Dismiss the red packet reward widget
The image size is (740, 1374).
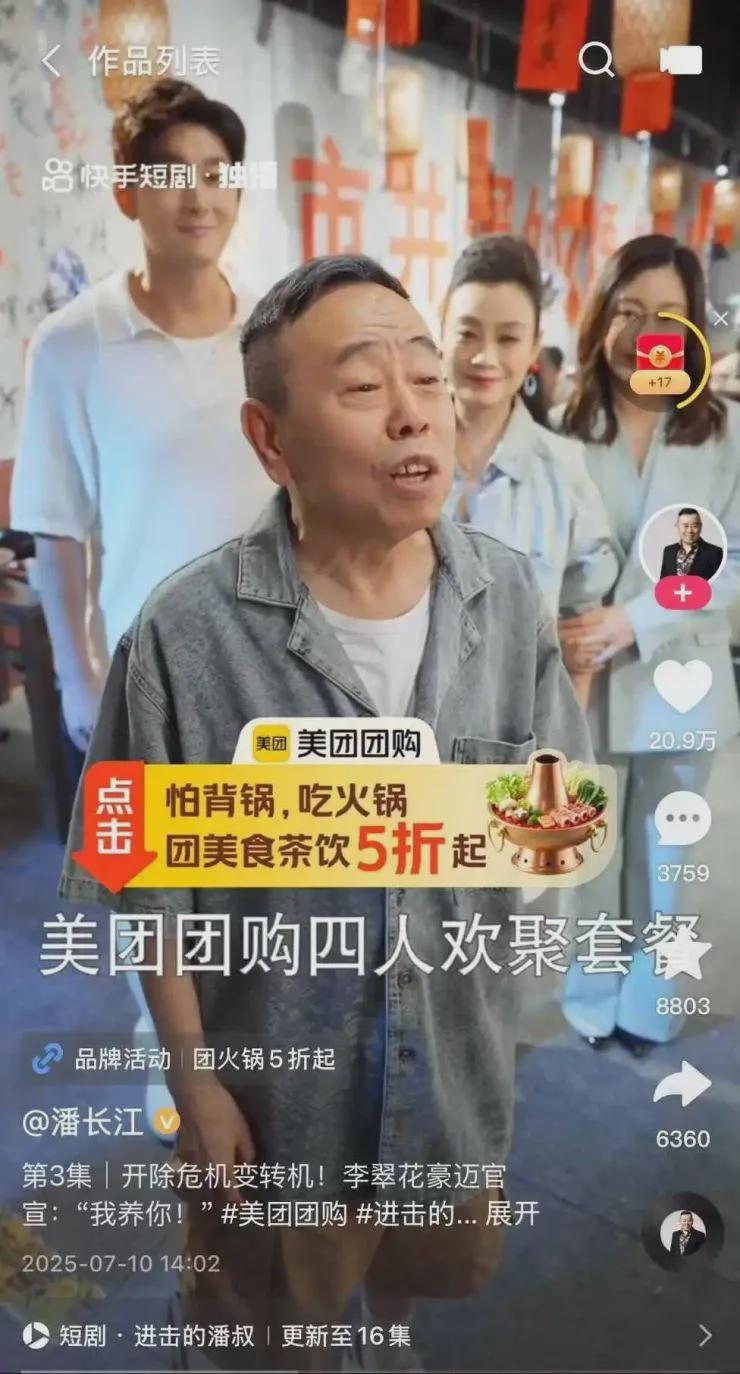(720, 319)
